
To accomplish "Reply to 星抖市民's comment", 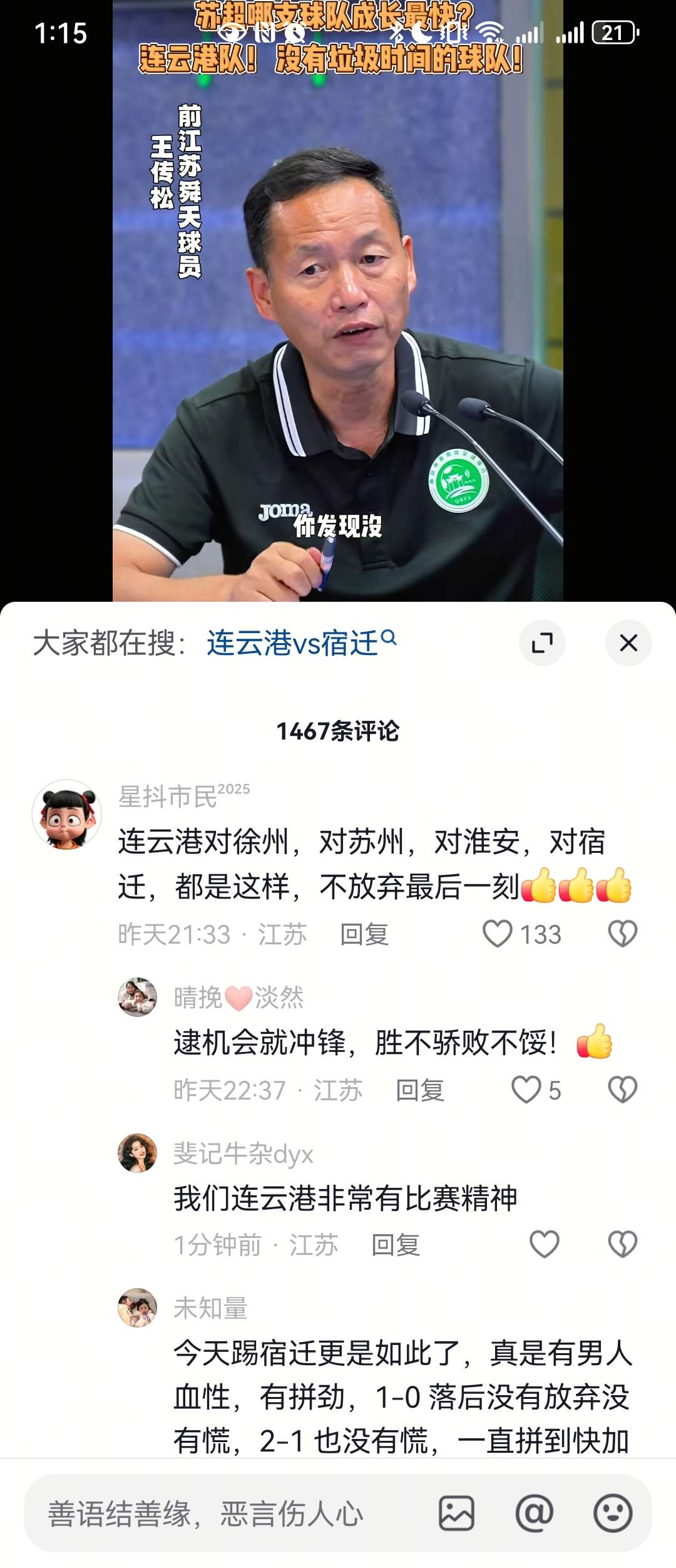I will coord(364,934).
